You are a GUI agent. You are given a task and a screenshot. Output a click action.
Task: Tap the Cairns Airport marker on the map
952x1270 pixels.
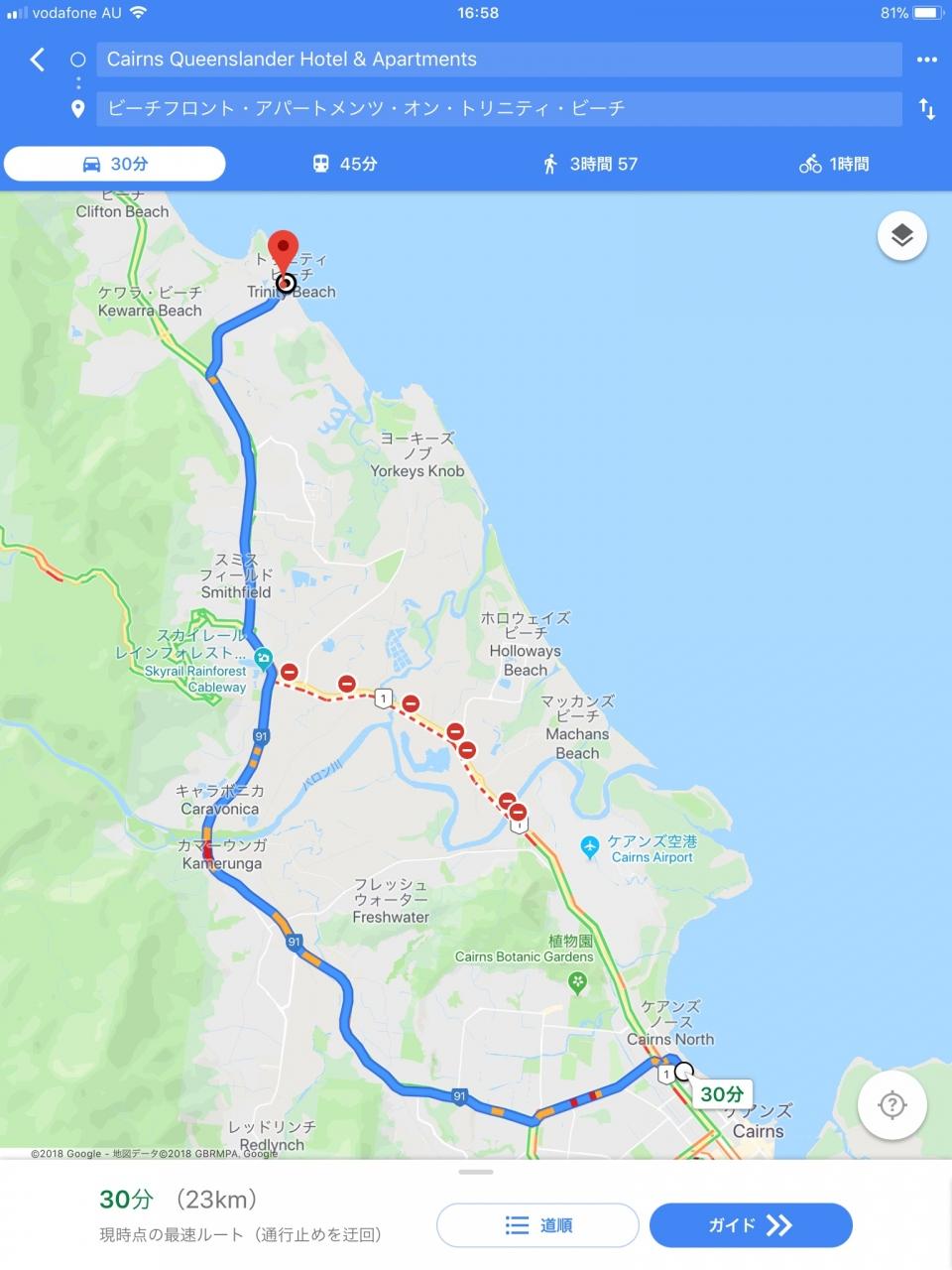(x=590, y=847)
